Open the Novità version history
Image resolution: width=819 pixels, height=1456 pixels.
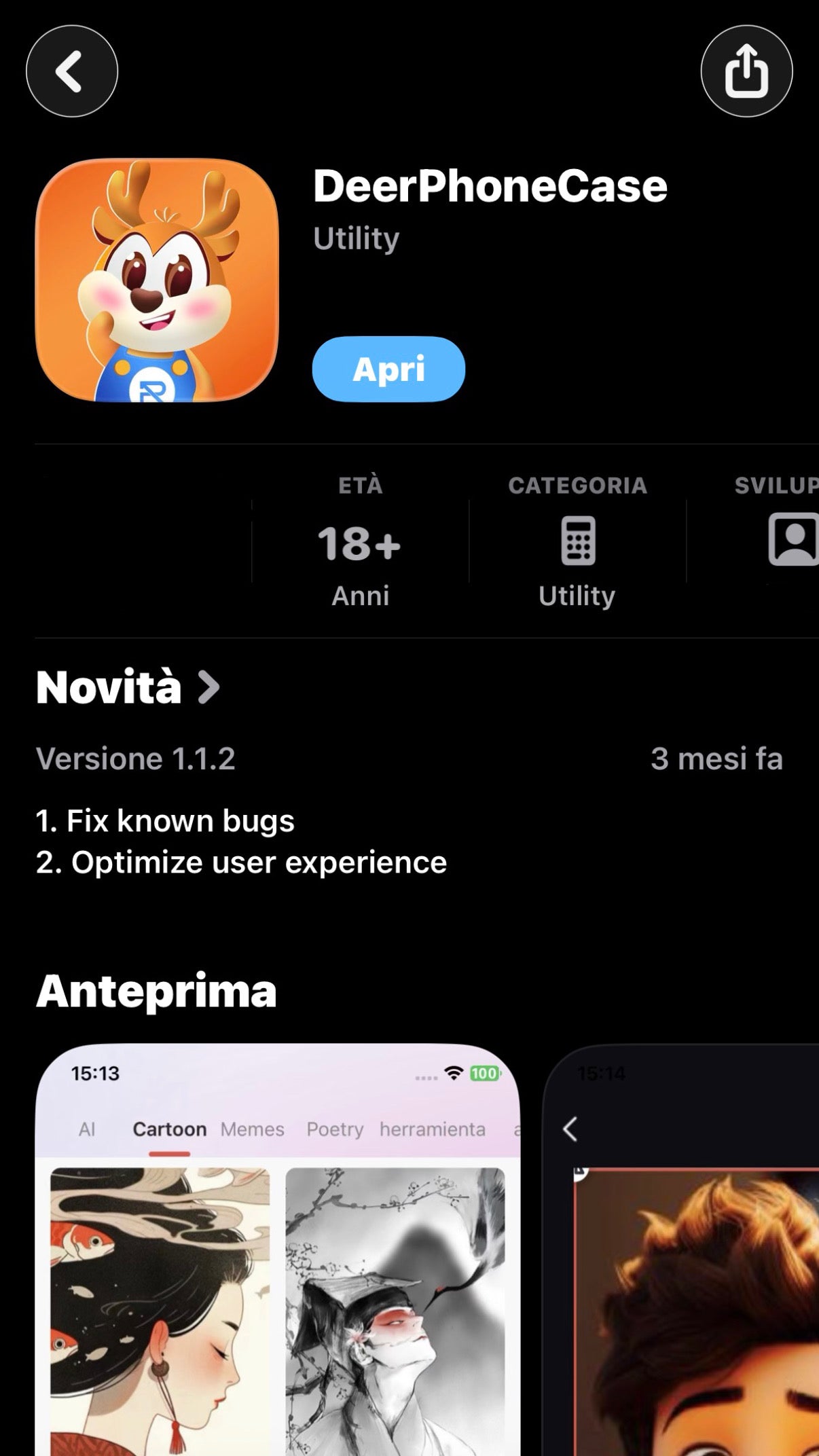128,687
